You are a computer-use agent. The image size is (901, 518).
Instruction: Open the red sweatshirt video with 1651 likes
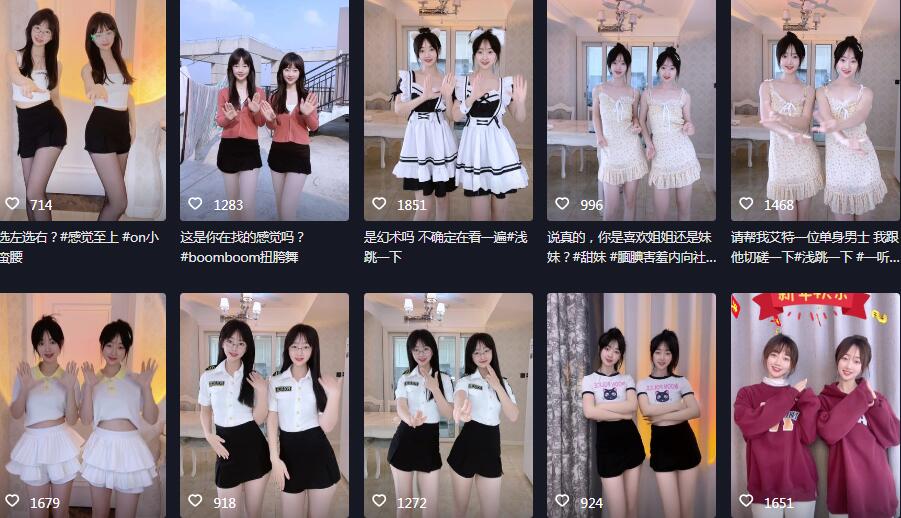pyautogui.click(x=814, y=400)
